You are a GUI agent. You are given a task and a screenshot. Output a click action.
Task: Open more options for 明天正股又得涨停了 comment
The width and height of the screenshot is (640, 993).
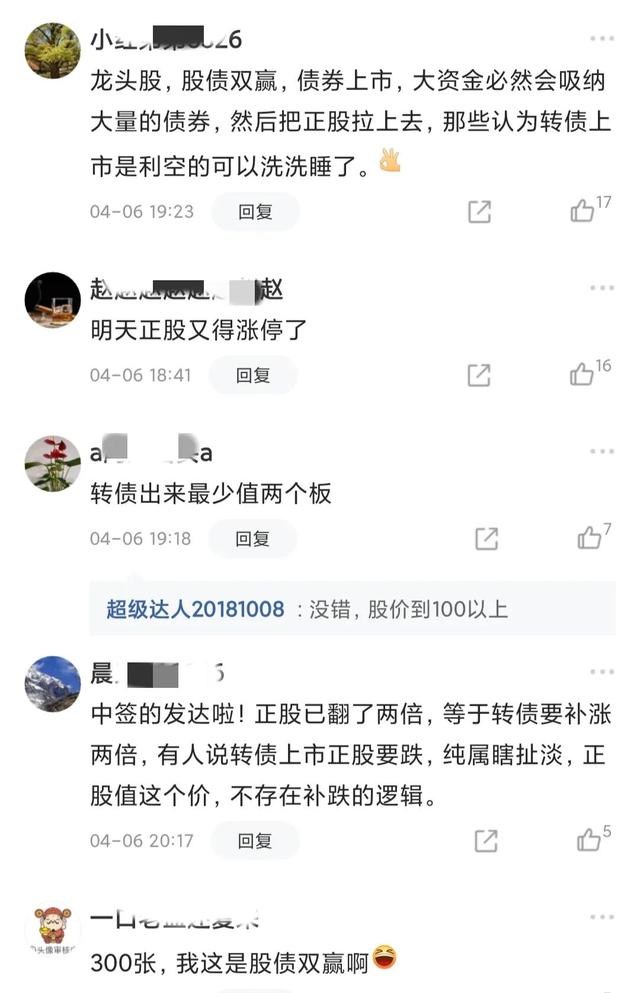tap(601, 288)
